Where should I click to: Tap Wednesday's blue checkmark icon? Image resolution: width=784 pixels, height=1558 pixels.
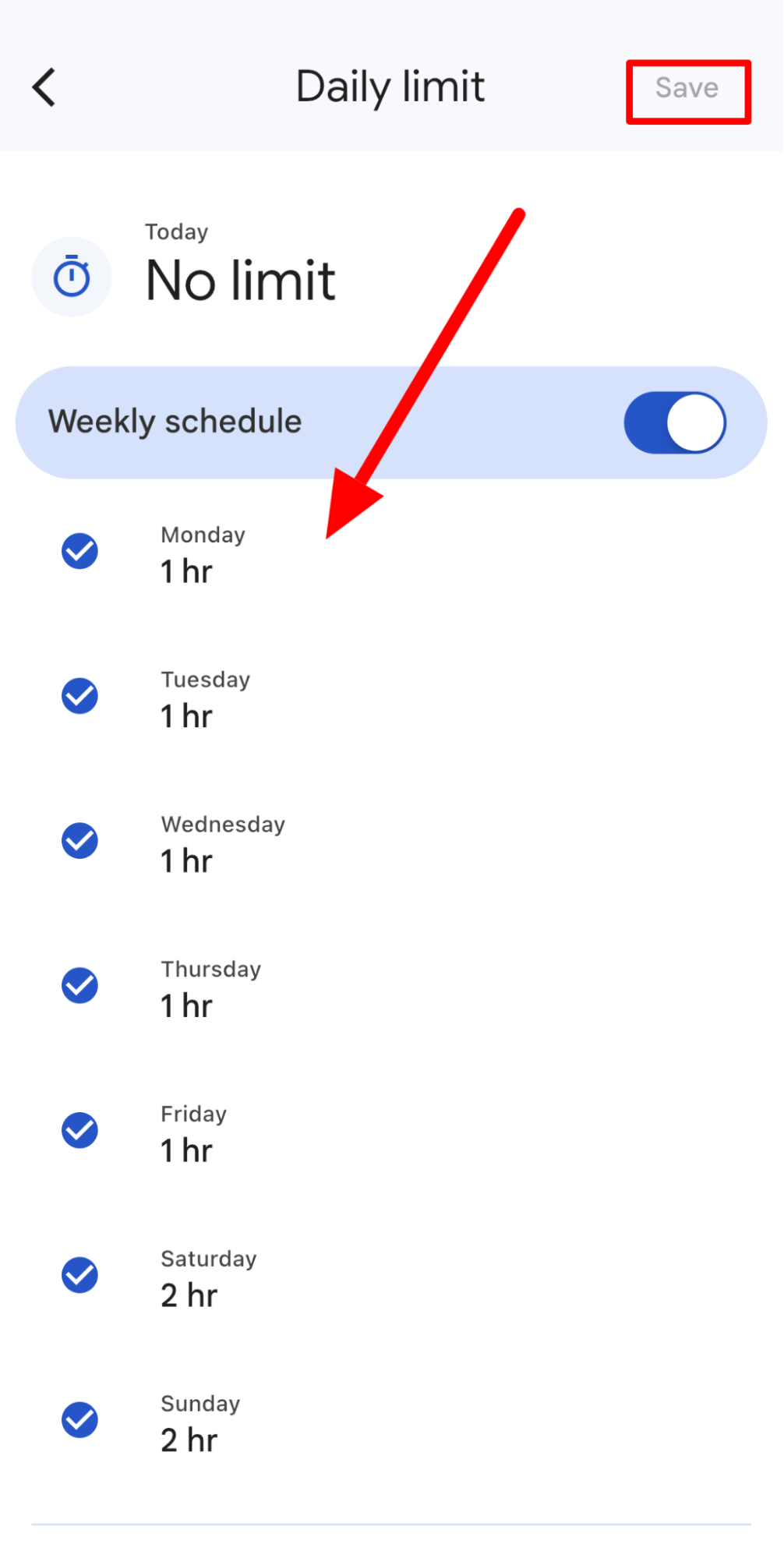[79, 841]
